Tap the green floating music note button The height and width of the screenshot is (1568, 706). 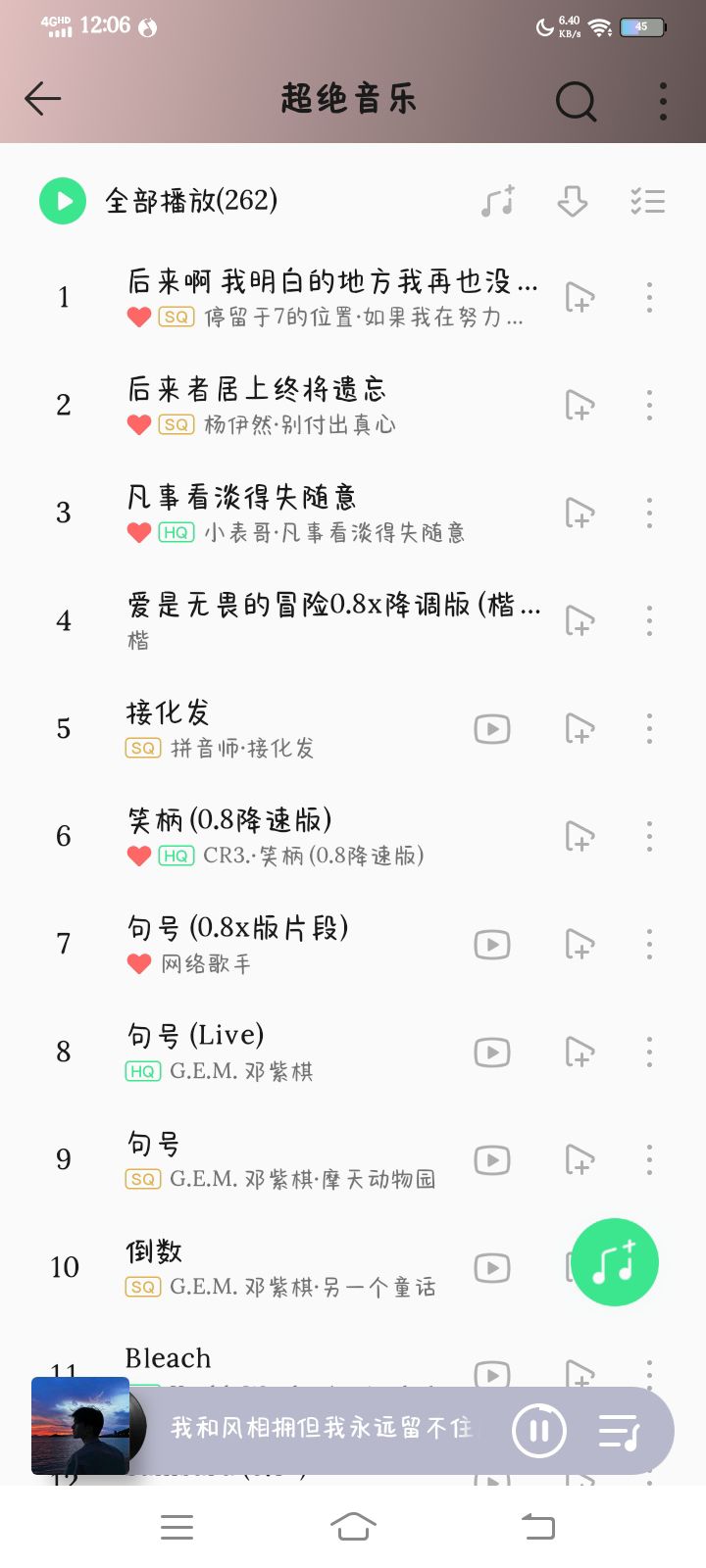tap(615, 1262)
